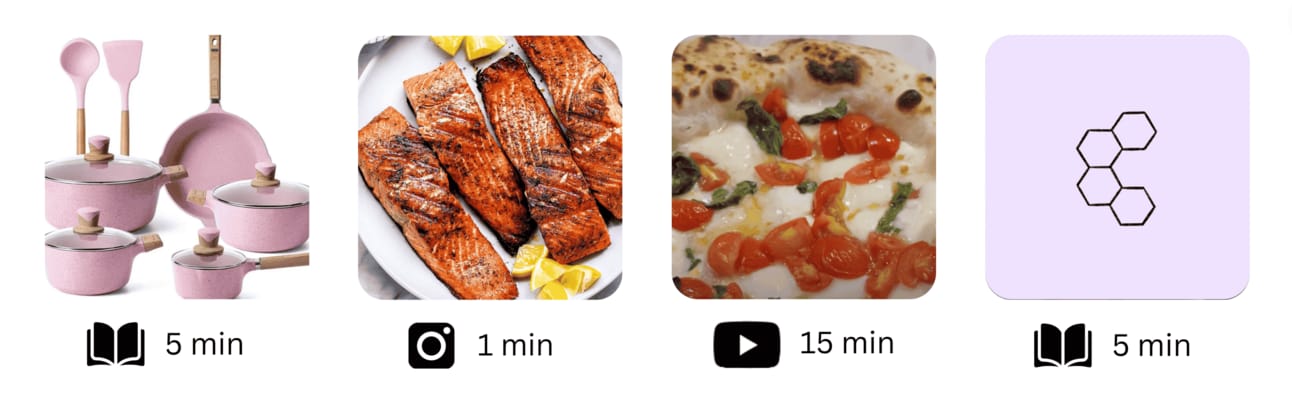This screenshot has width=1292, height=403.
Task: Play the 15 min pizza video
Action: click(803, 167)
